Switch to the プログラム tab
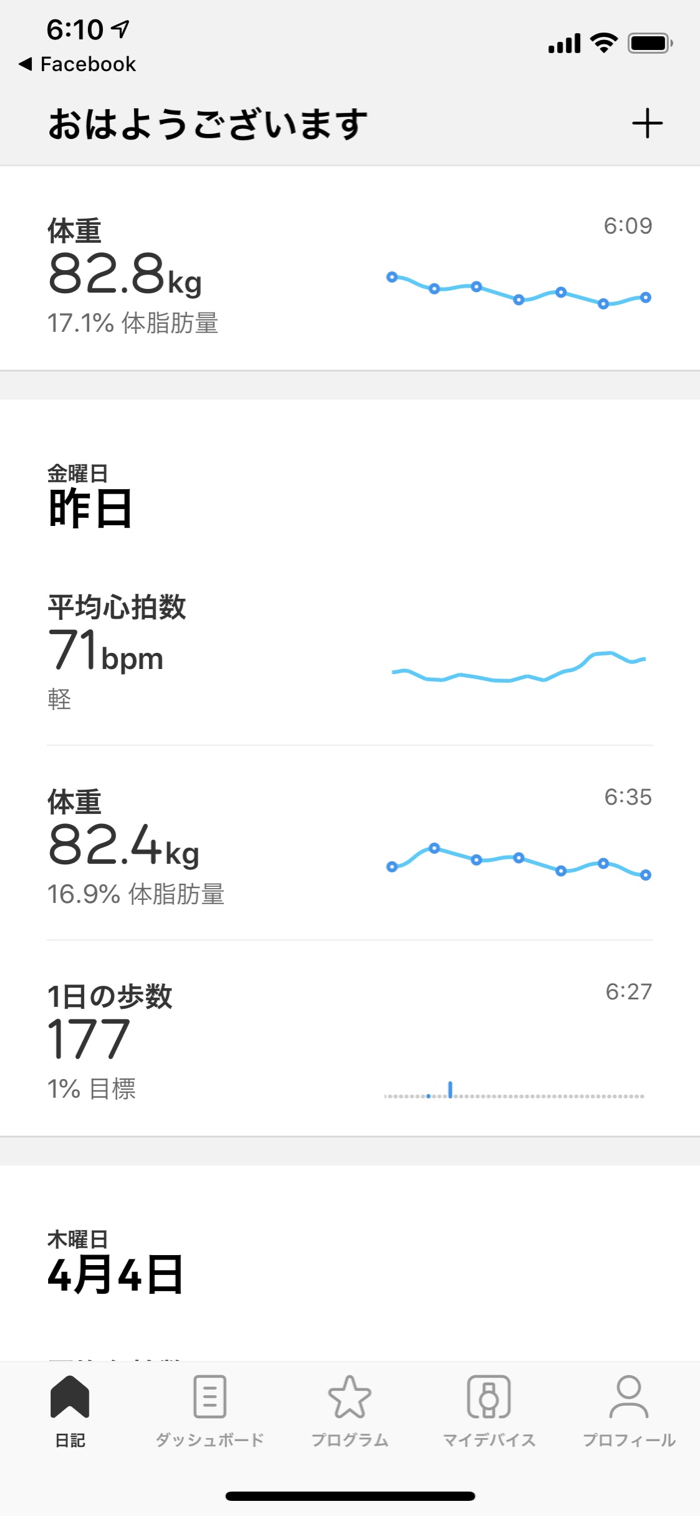700x1516 pixels. point(349,1411)
